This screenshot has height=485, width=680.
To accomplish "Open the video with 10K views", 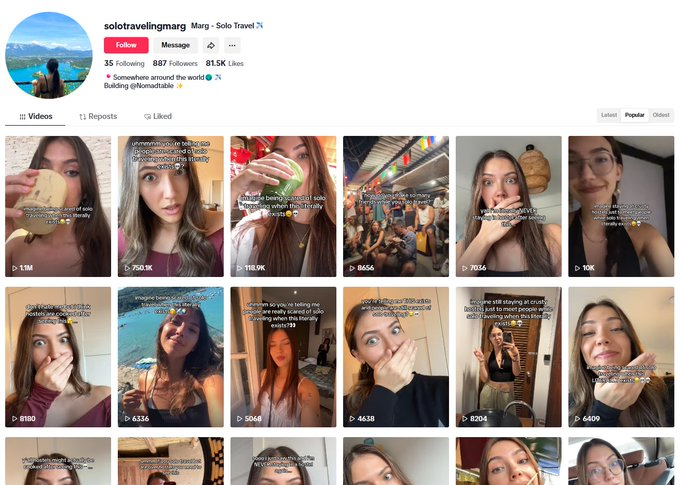I will coord(621,206).
